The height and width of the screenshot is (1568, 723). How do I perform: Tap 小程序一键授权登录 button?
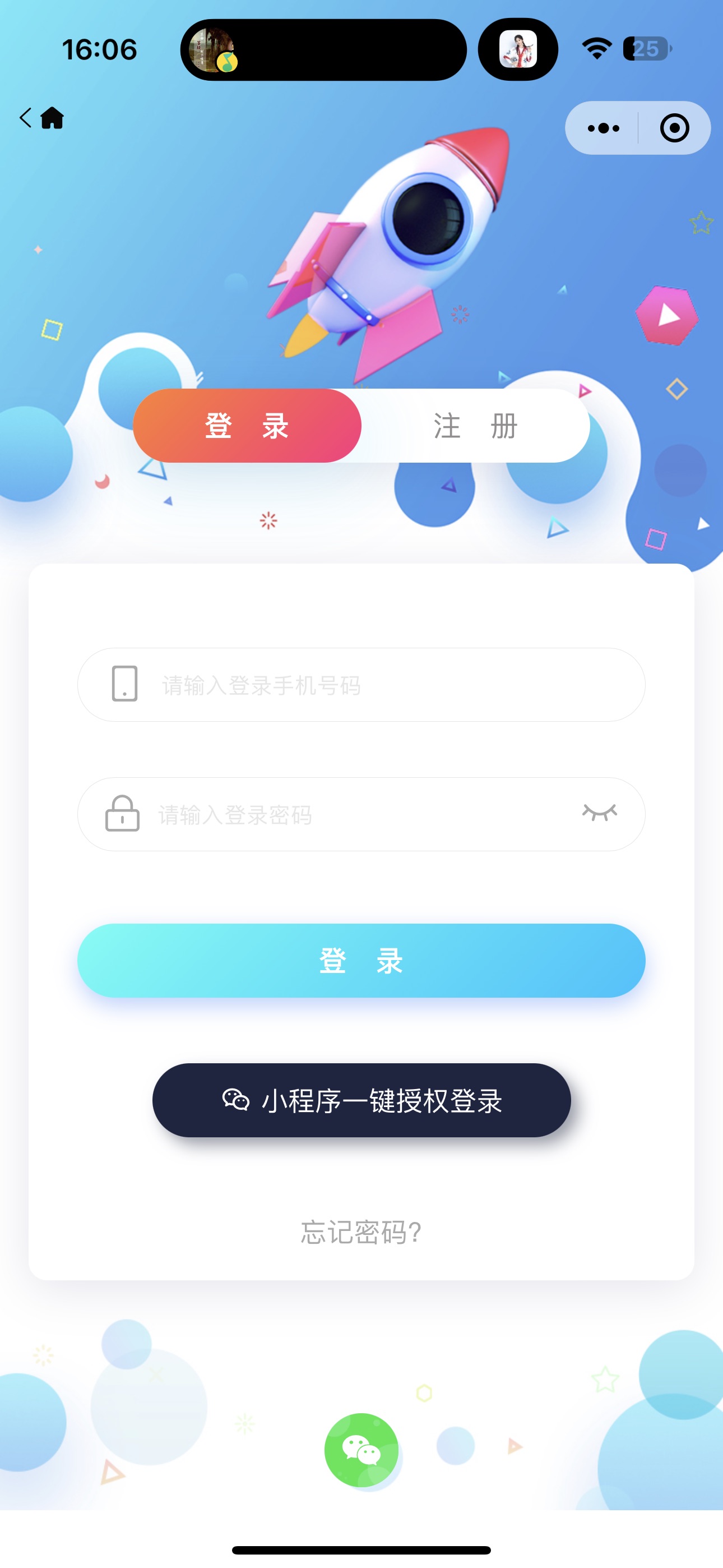click(x=361, y=1100)
